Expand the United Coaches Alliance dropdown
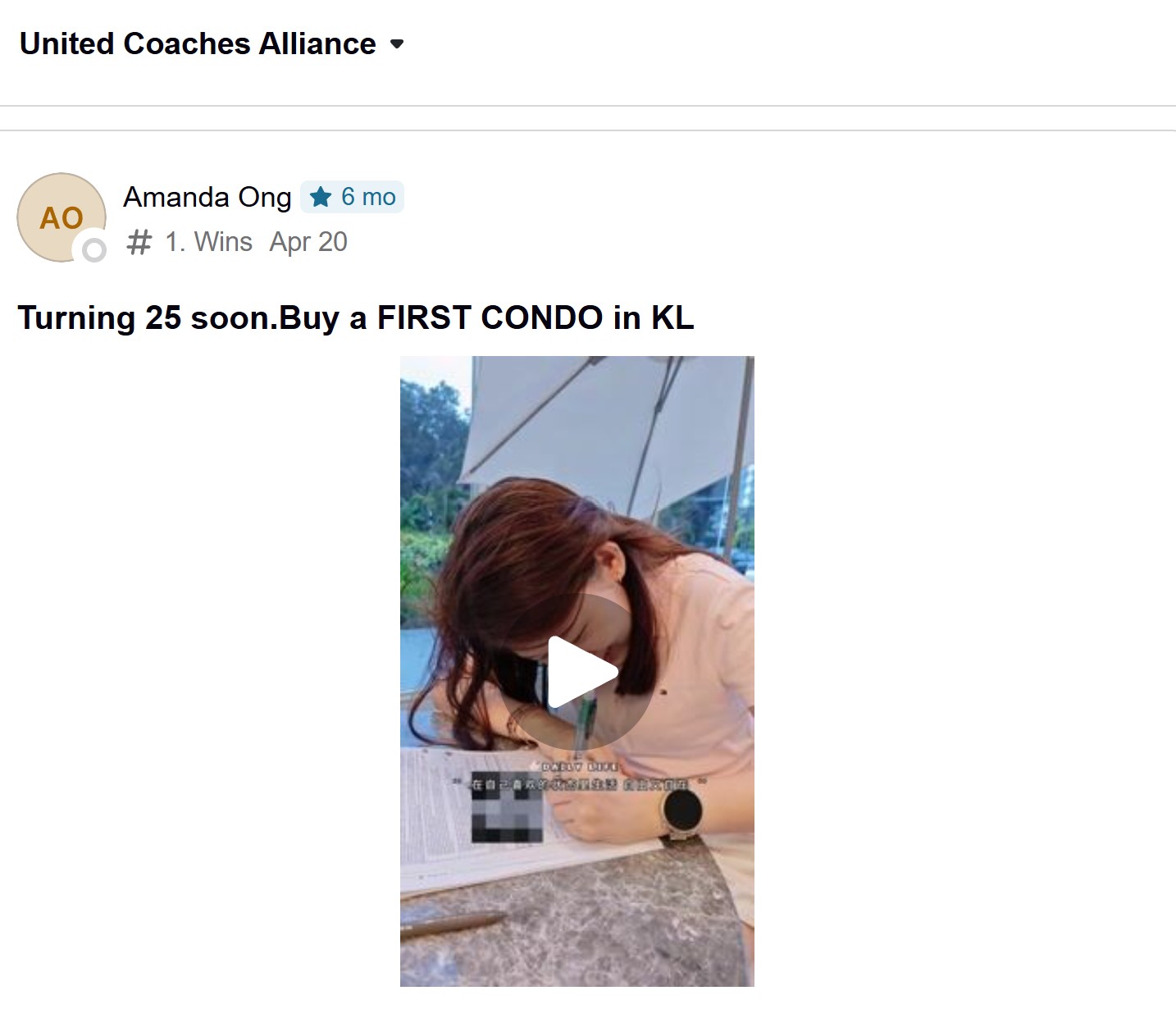Screen dimensions: 1176x1009 397,43
